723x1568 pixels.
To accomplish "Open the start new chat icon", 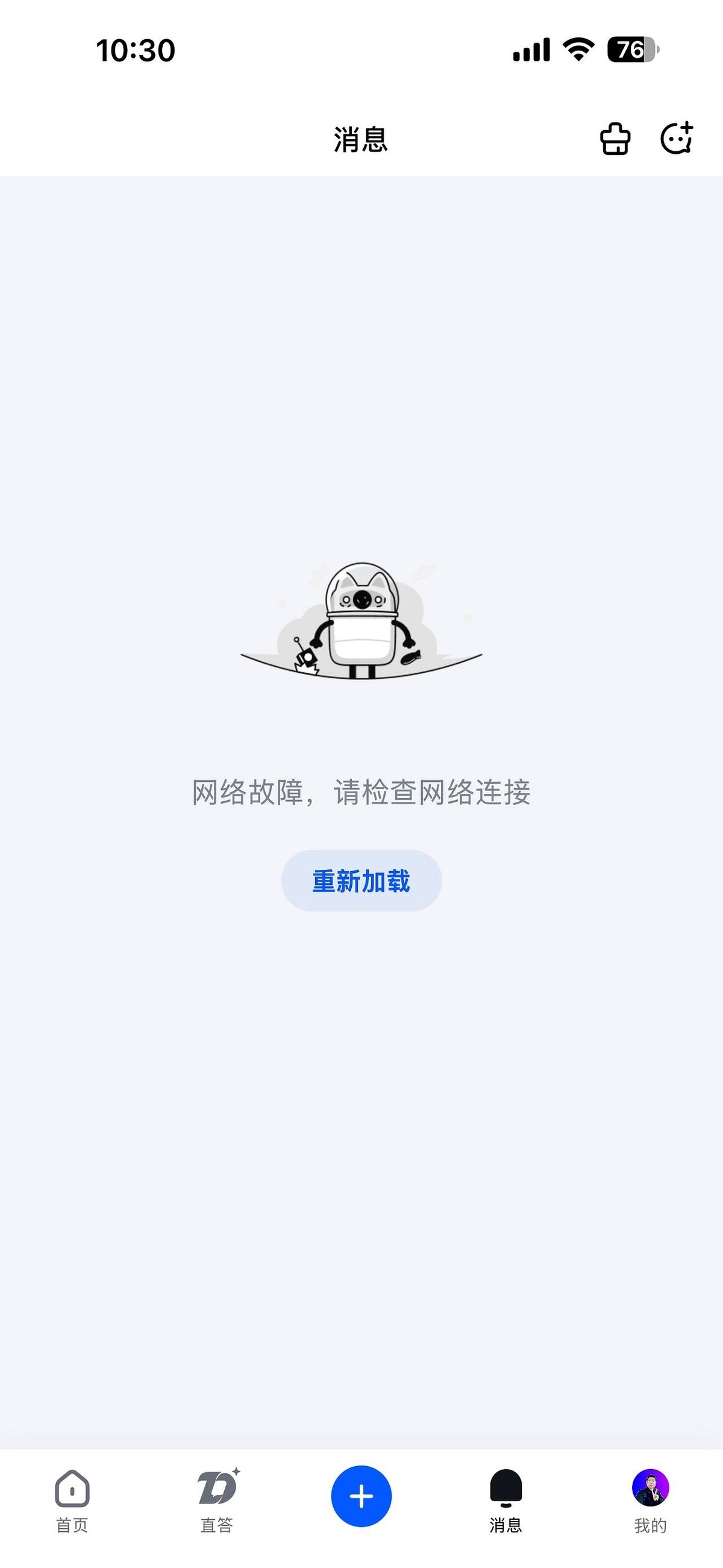I will click(x=675, y=140).
